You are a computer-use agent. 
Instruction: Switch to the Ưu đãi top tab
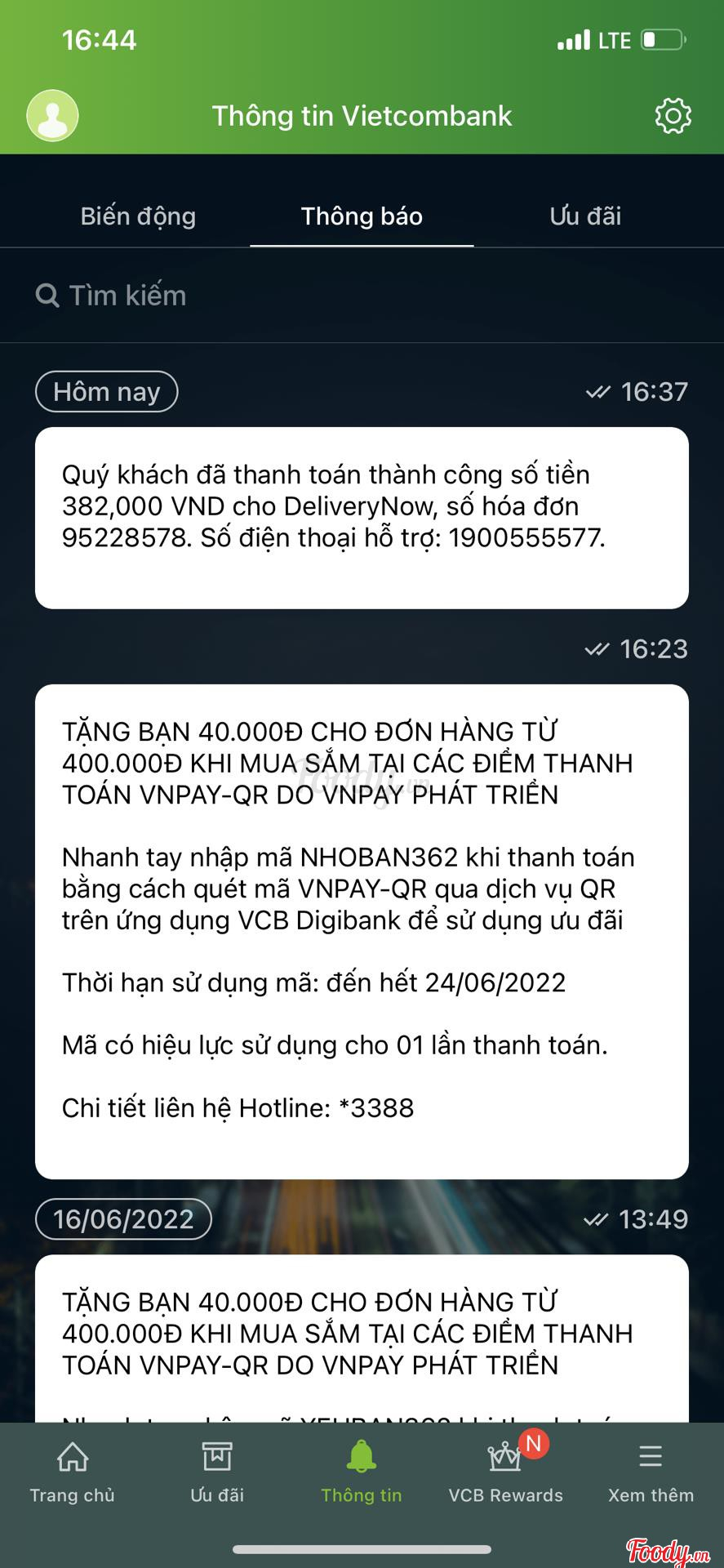click(585, 216)
